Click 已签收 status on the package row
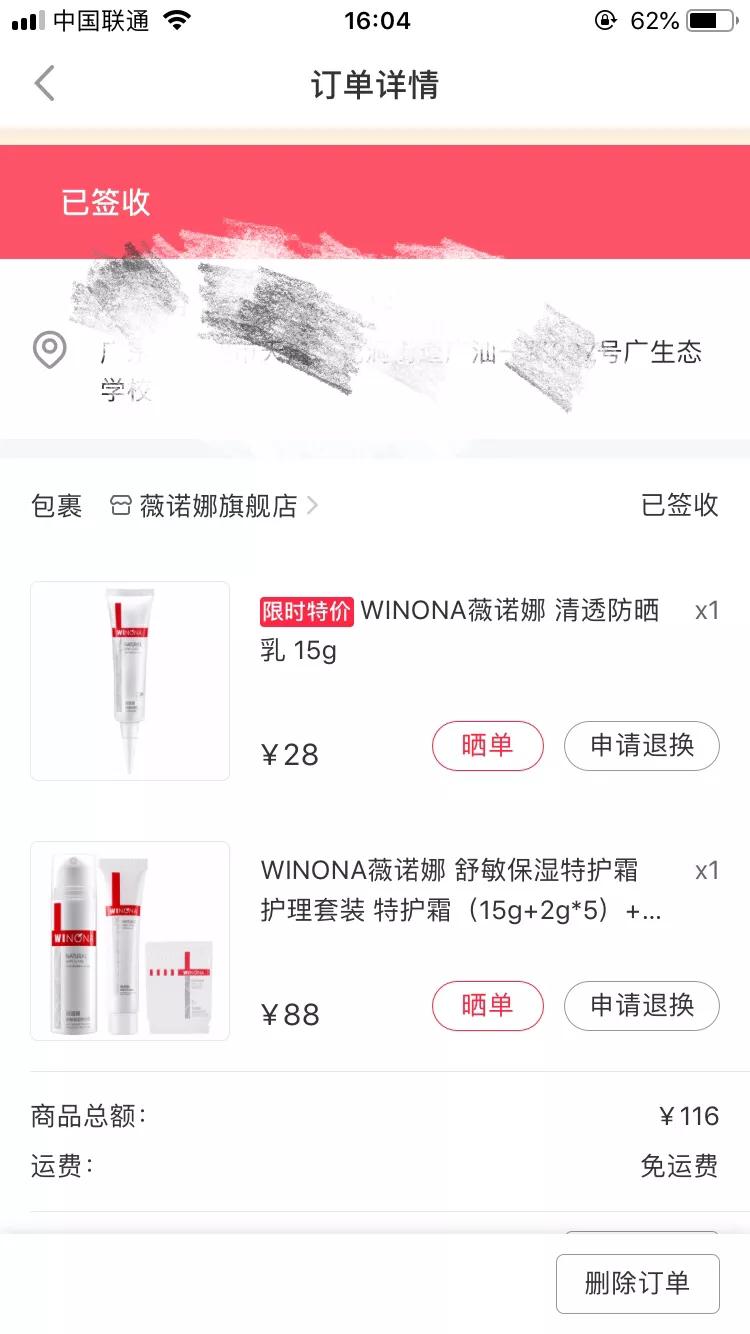The width and height of the screenshot is (750, 1334). (680, 506)
